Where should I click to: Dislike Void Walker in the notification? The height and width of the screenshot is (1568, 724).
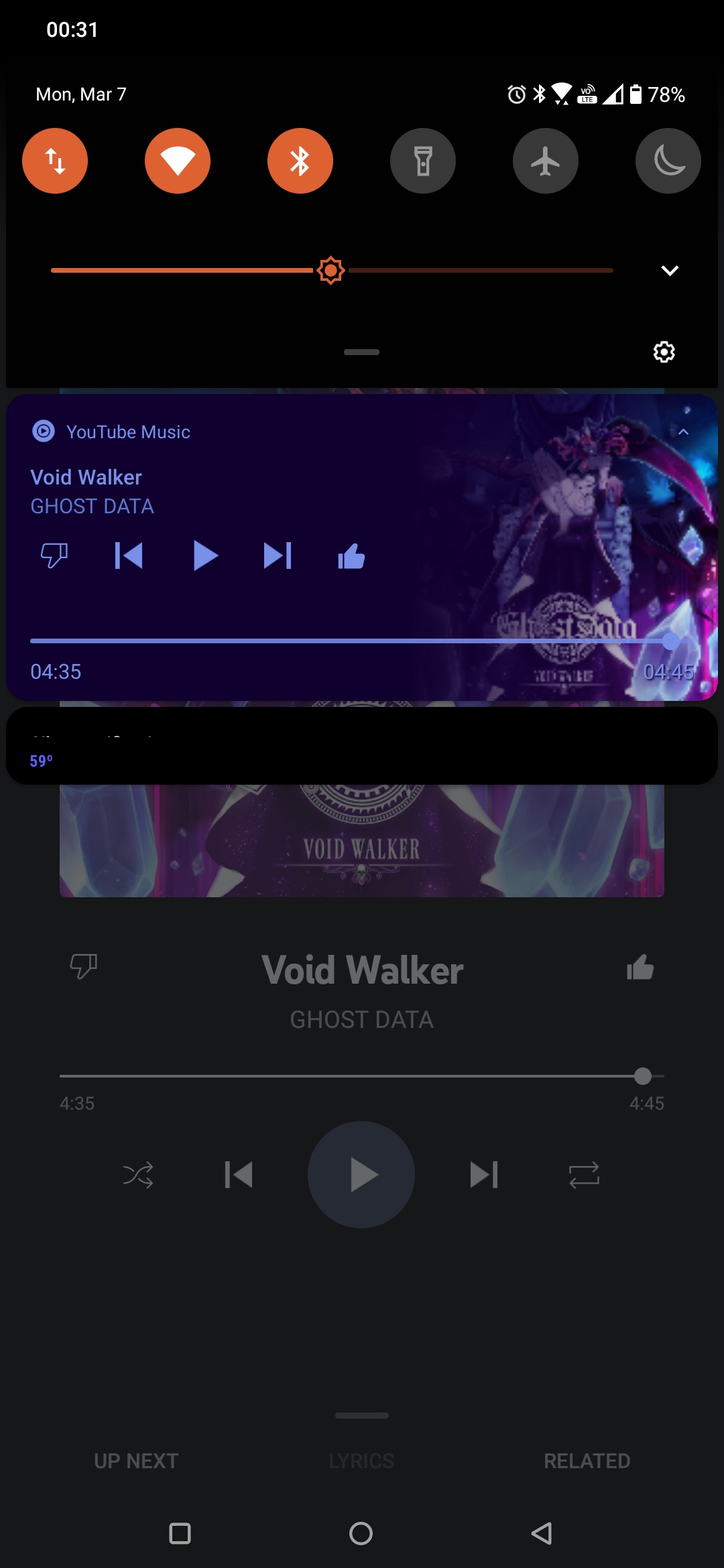coord(54,555)
